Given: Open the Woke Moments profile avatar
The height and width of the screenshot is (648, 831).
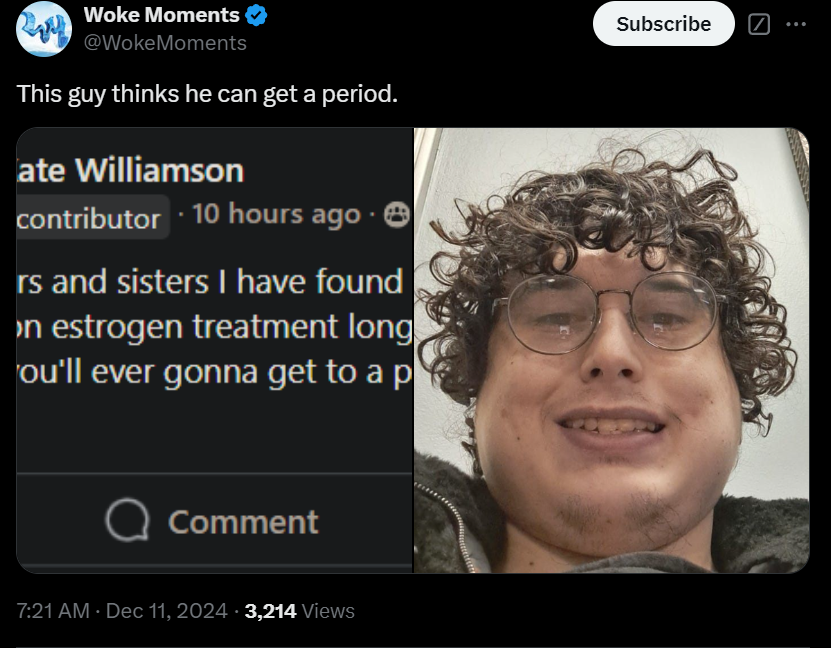Looking at the screenshot, I should (43, 29).
